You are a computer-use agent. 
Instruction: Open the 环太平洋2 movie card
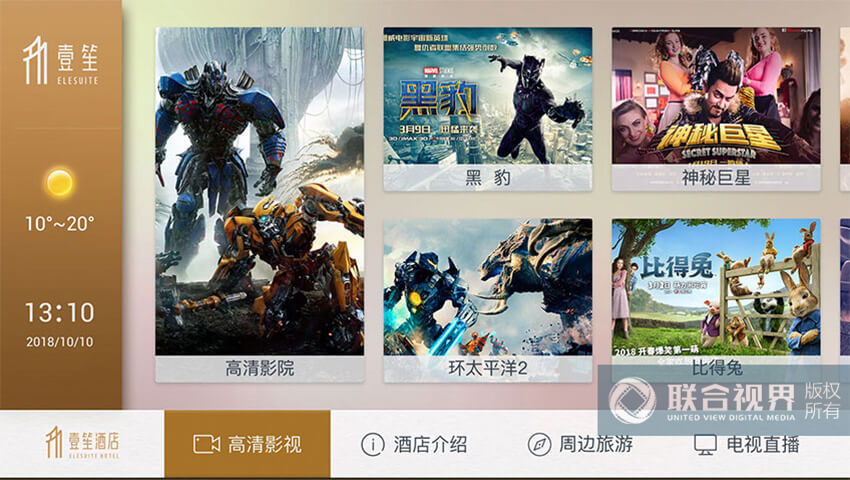pyautogui.click(x=487, y=300)
